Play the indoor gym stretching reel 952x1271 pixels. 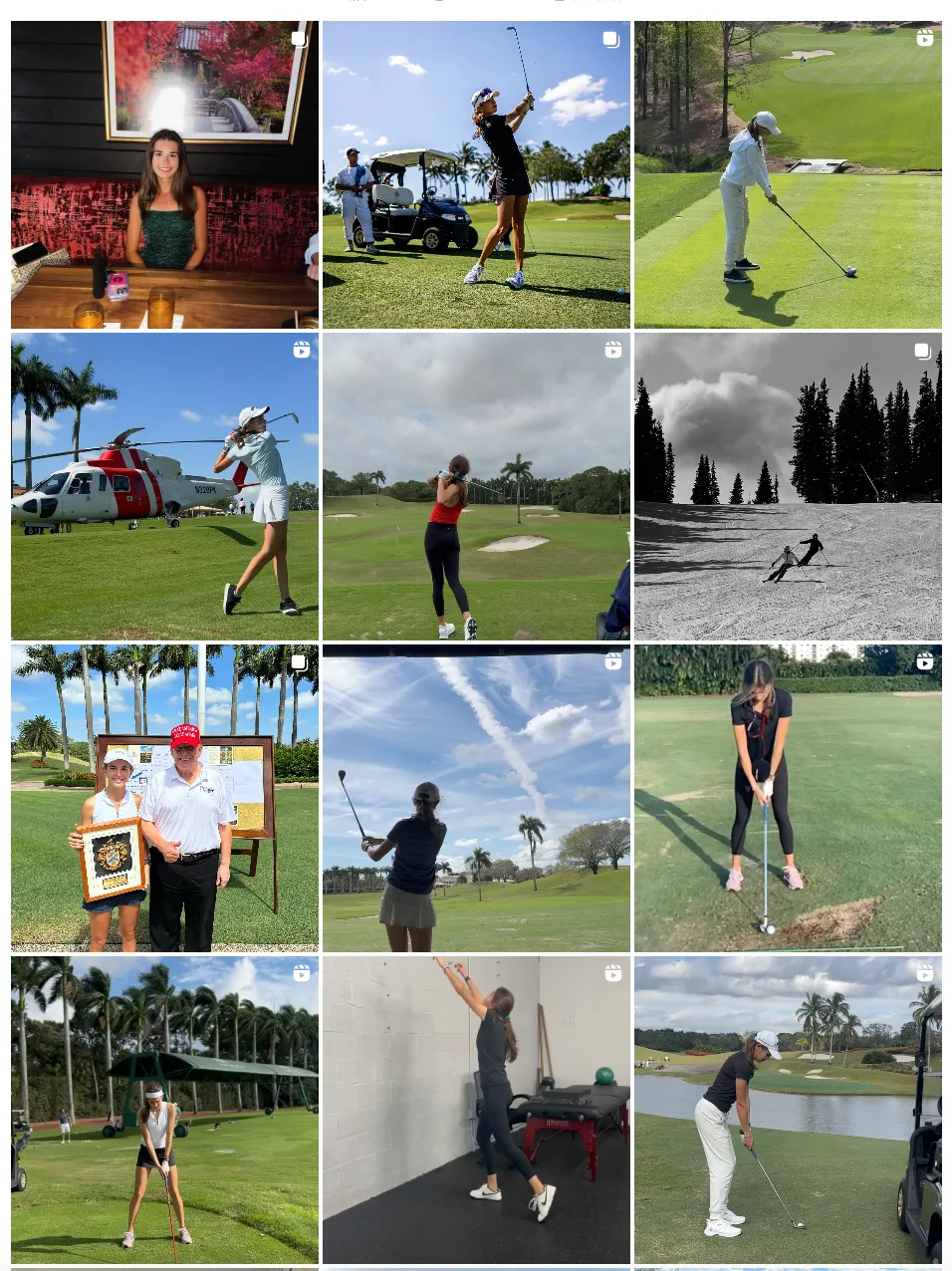[476, 1111]
